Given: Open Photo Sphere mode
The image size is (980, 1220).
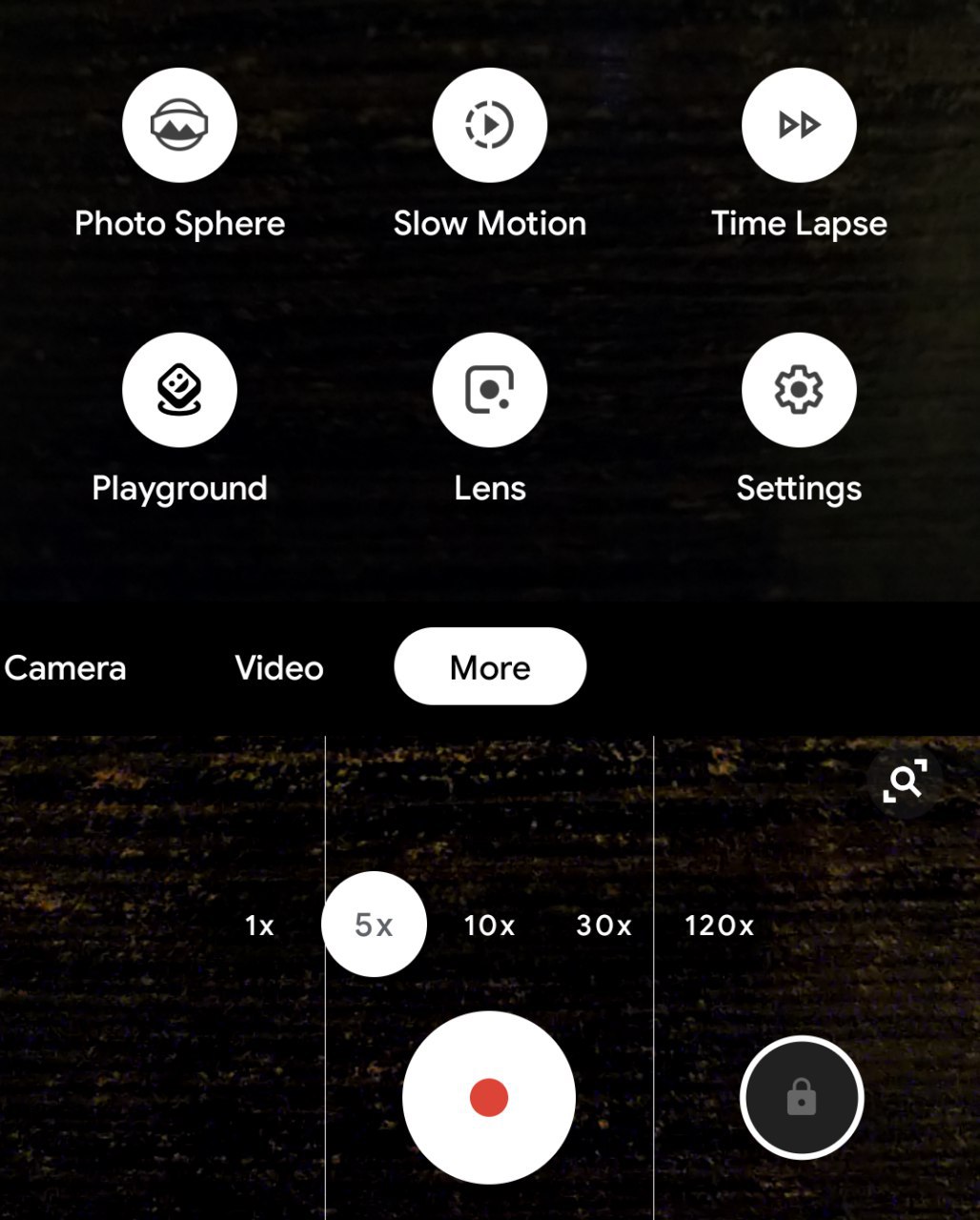Looking at the screenshot, I should (179, 125).
